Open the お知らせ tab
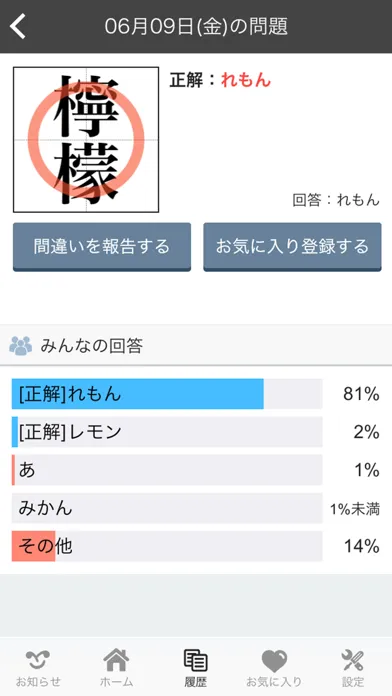Viewport: 392px width, 696px height. [38, 668]
